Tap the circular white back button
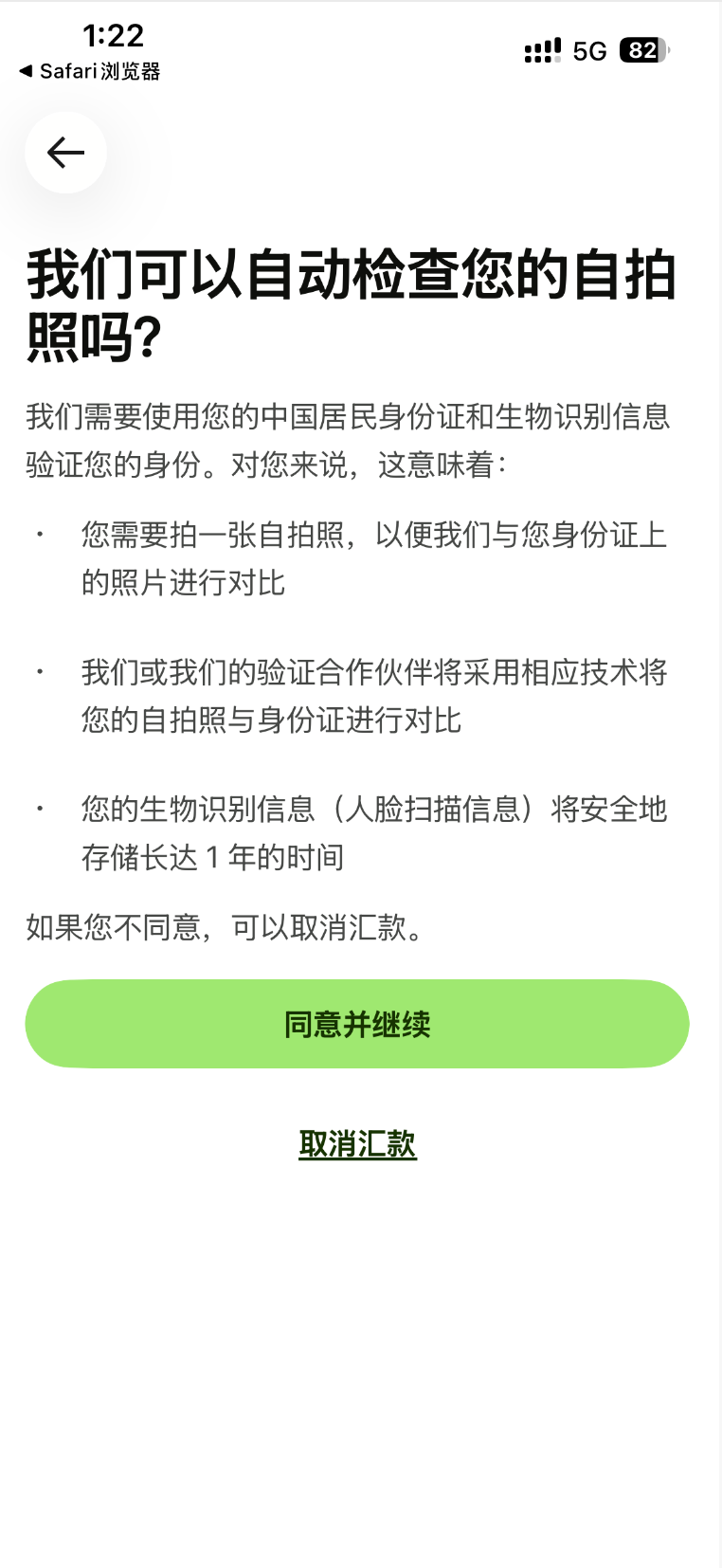The image size is (722, 1568). click(65, 152)
